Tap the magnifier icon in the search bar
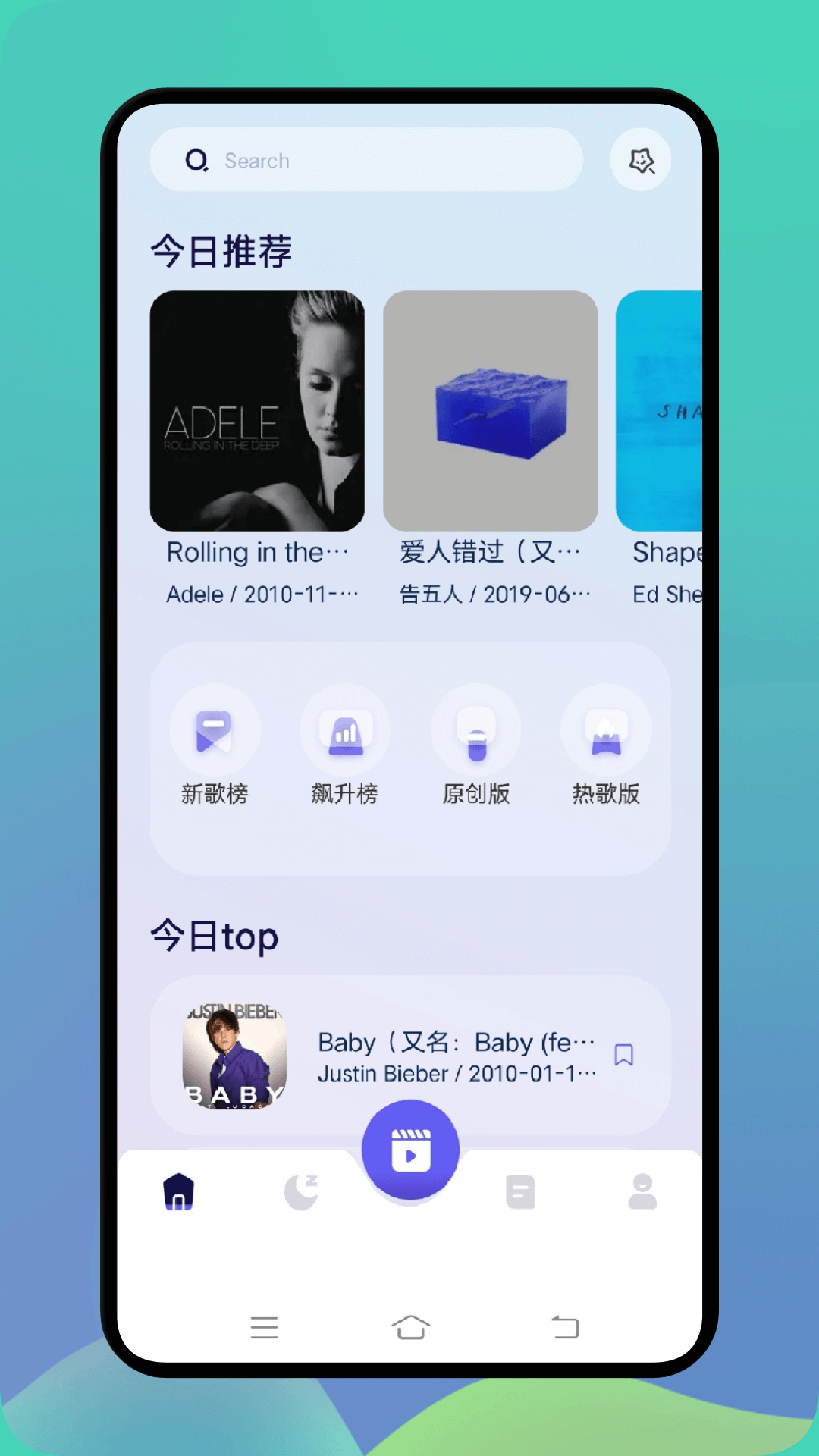Screen dimensions: 819x1456 196,160
